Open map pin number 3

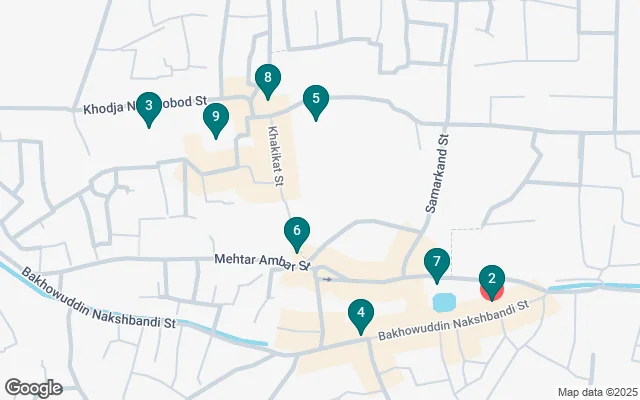(149, 105)
